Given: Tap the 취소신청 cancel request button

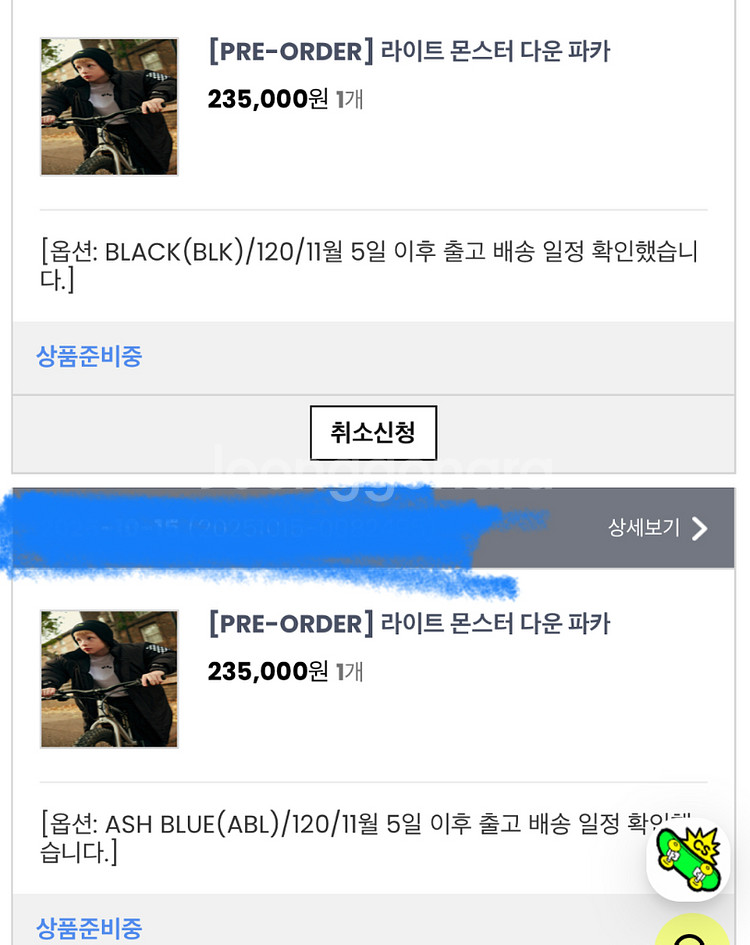Looking at the screenshot, I should tap(373, 433).
